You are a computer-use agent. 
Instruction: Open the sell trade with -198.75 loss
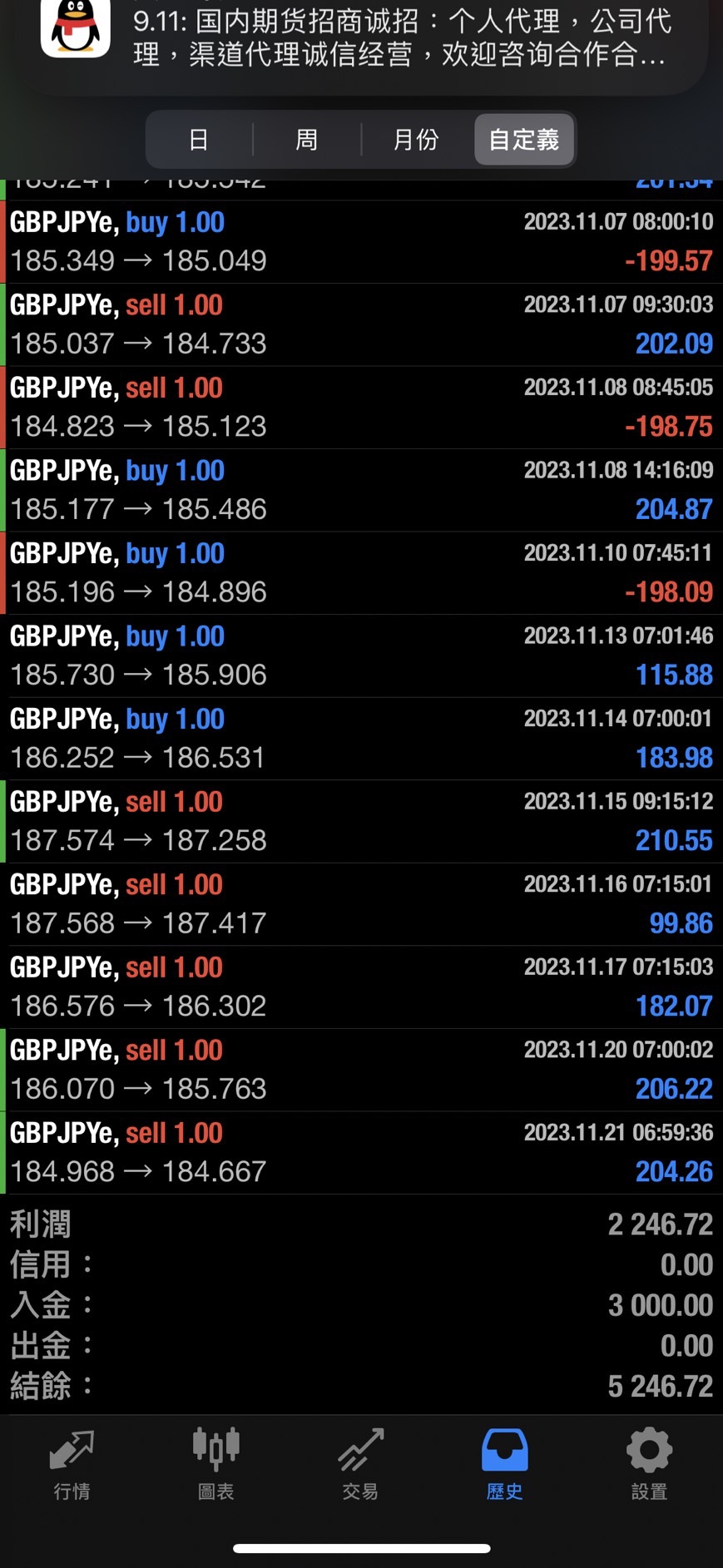(361, 408)
